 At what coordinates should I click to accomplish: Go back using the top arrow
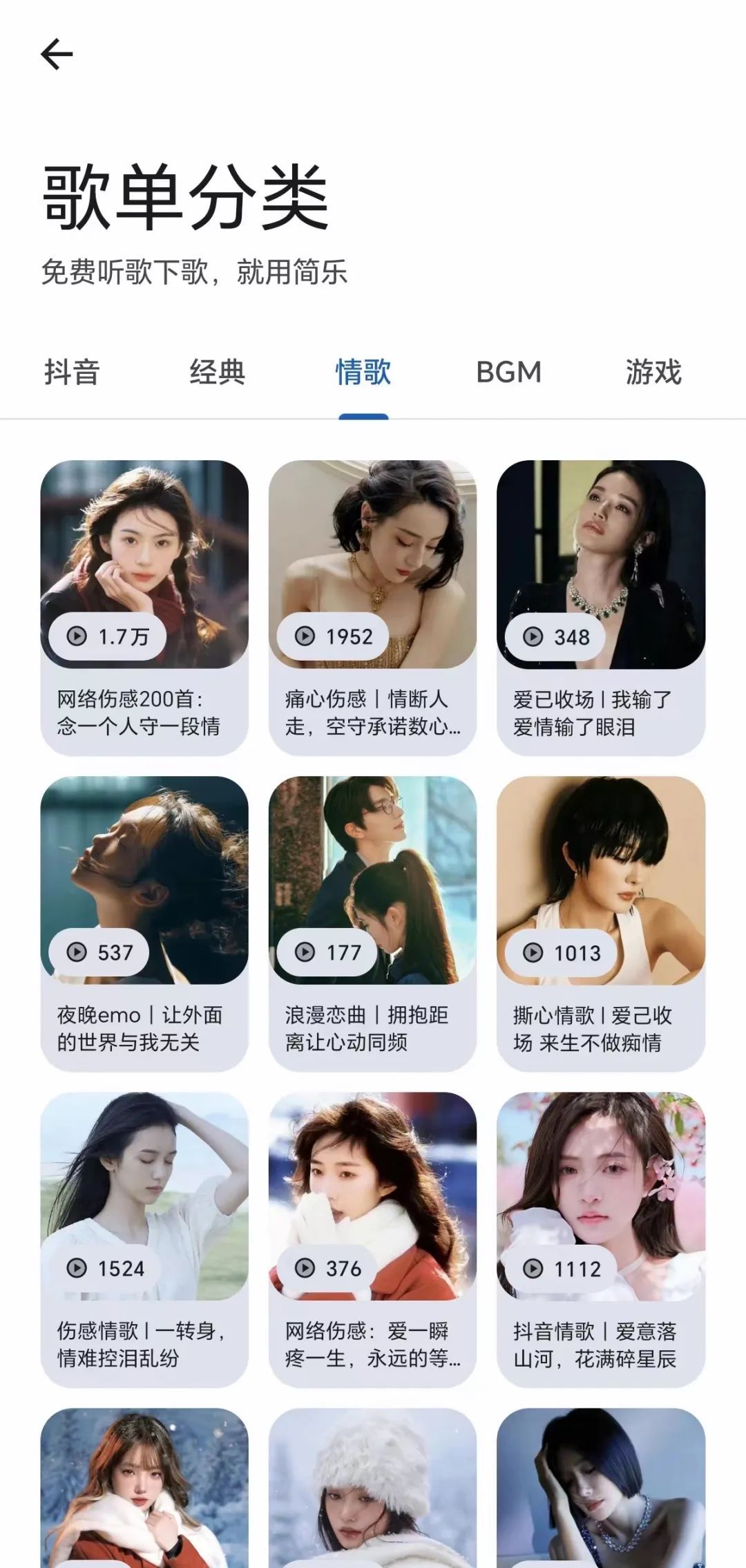point(57,55)
